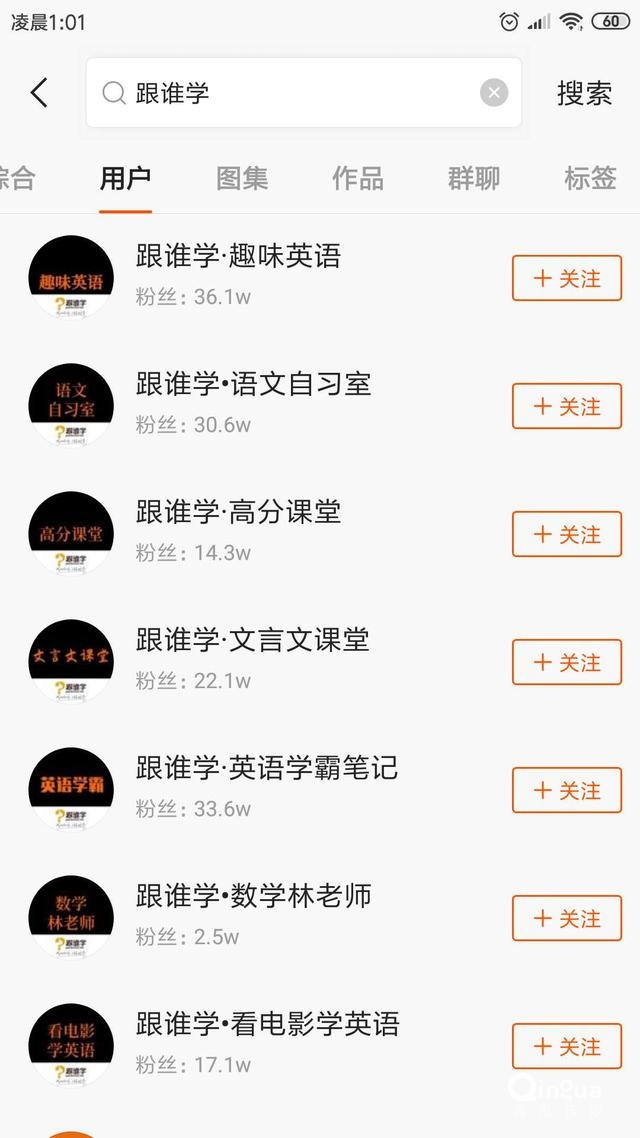
Task: Switch to the 图集 tab
Action: (242, 179)
